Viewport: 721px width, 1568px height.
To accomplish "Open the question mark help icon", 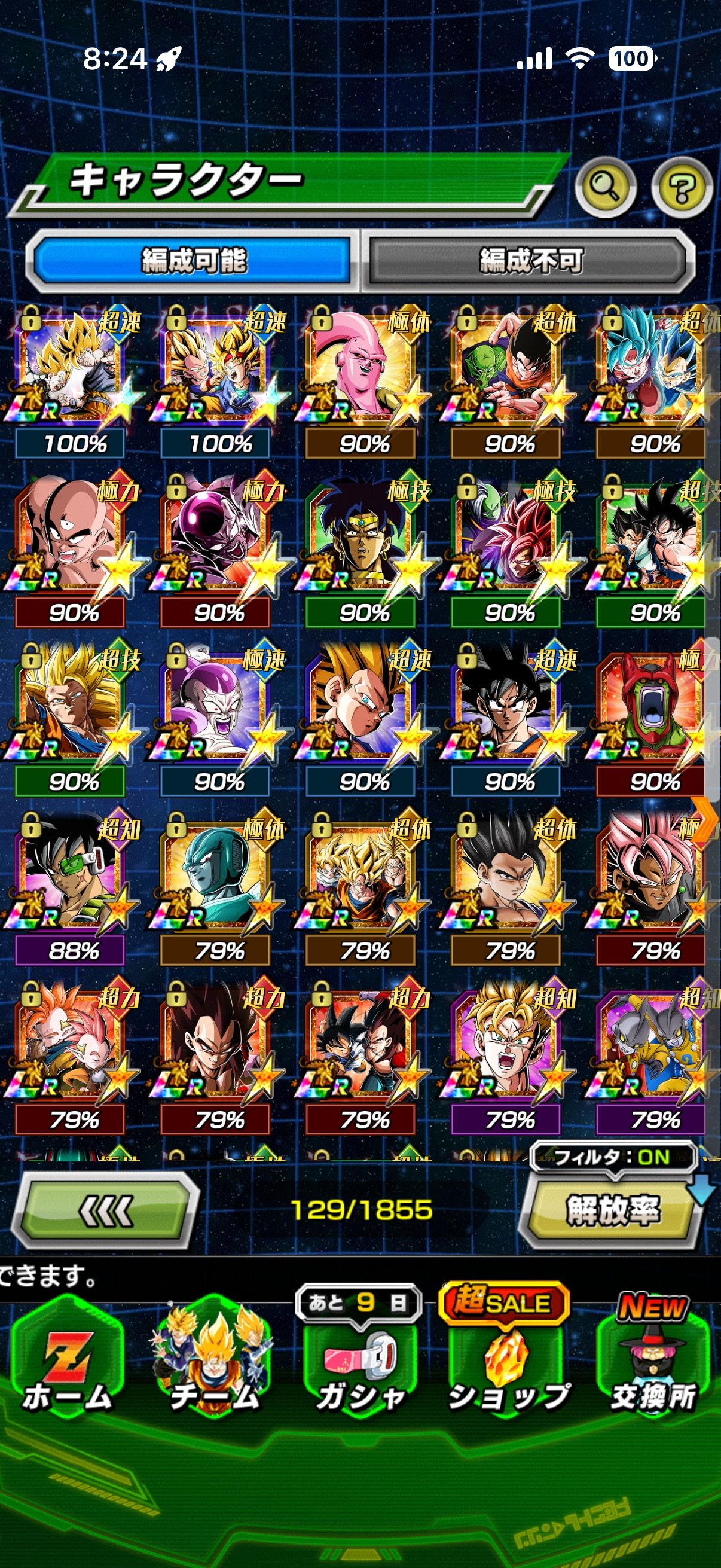I will pos(682,187).
